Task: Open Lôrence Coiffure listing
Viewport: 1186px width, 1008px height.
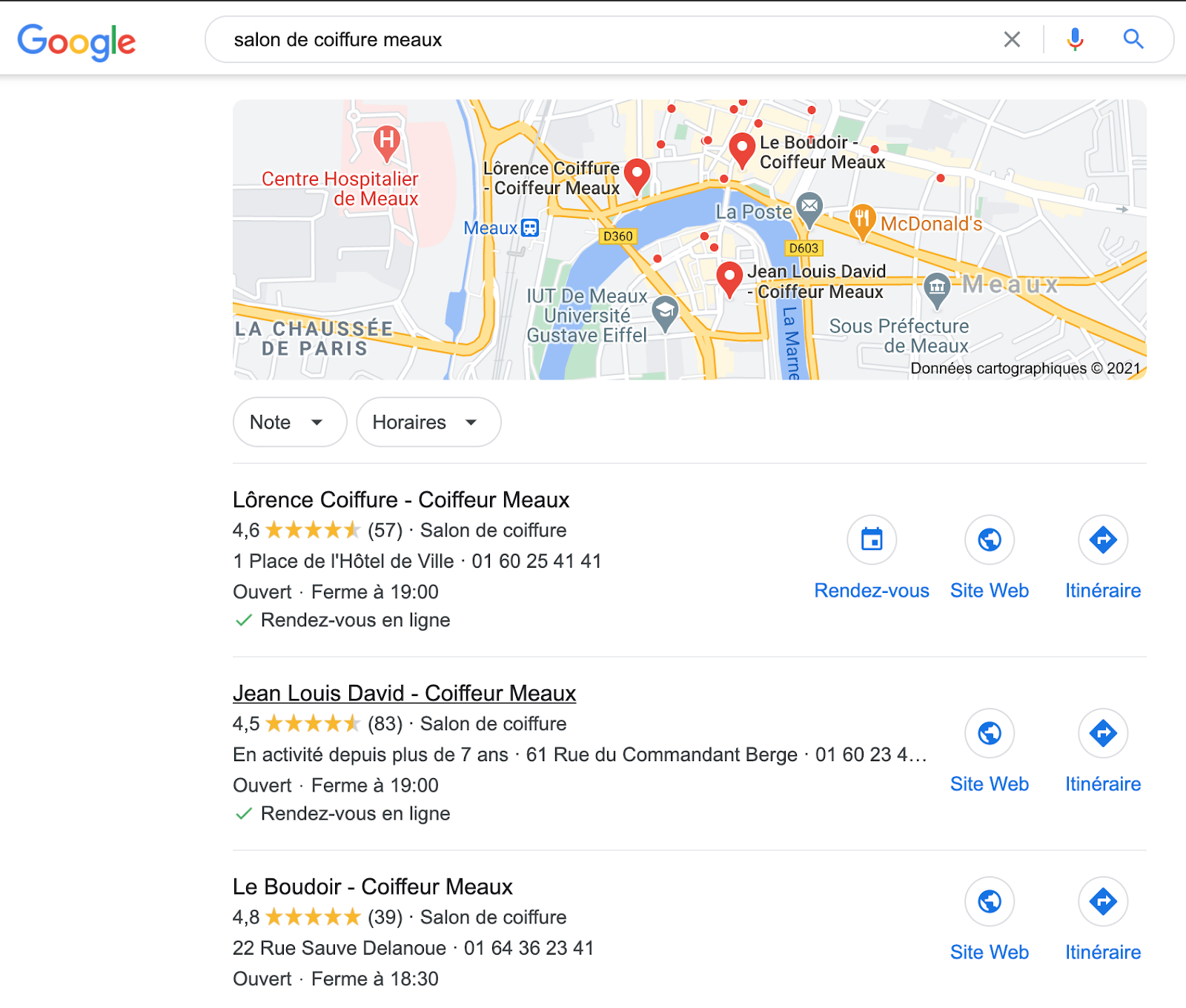Action: 400,500
